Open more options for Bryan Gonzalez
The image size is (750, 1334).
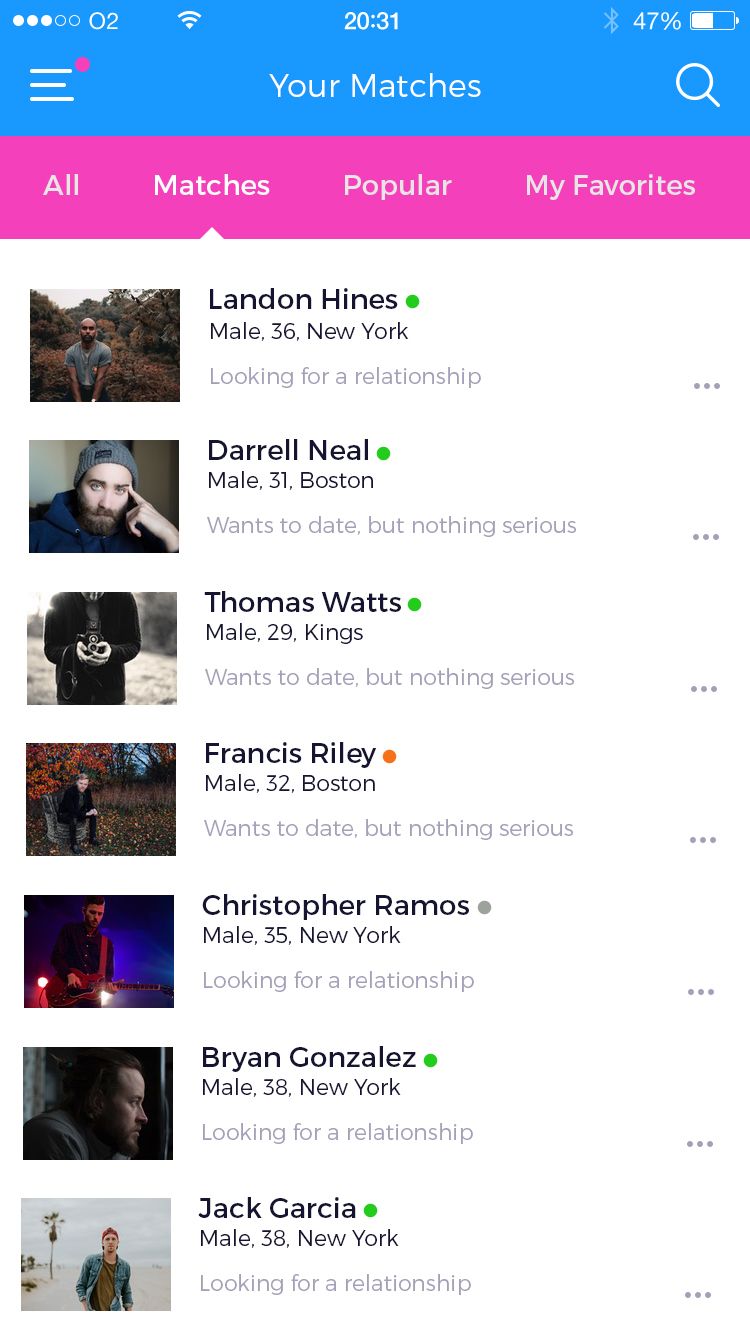699,1144
